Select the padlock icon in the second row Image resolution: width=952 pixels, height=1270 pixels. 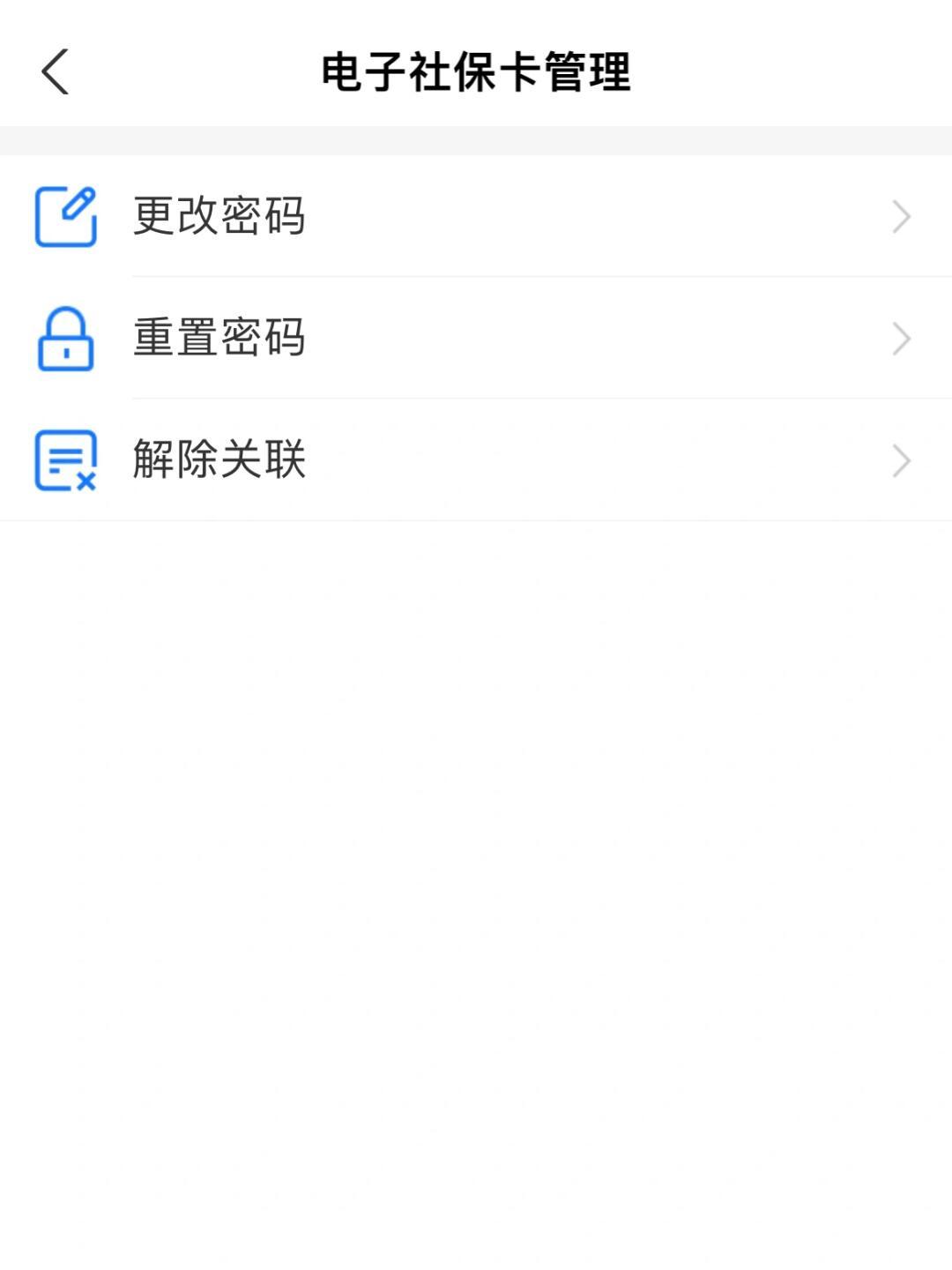pyautogui.click(x=66, y=338)
